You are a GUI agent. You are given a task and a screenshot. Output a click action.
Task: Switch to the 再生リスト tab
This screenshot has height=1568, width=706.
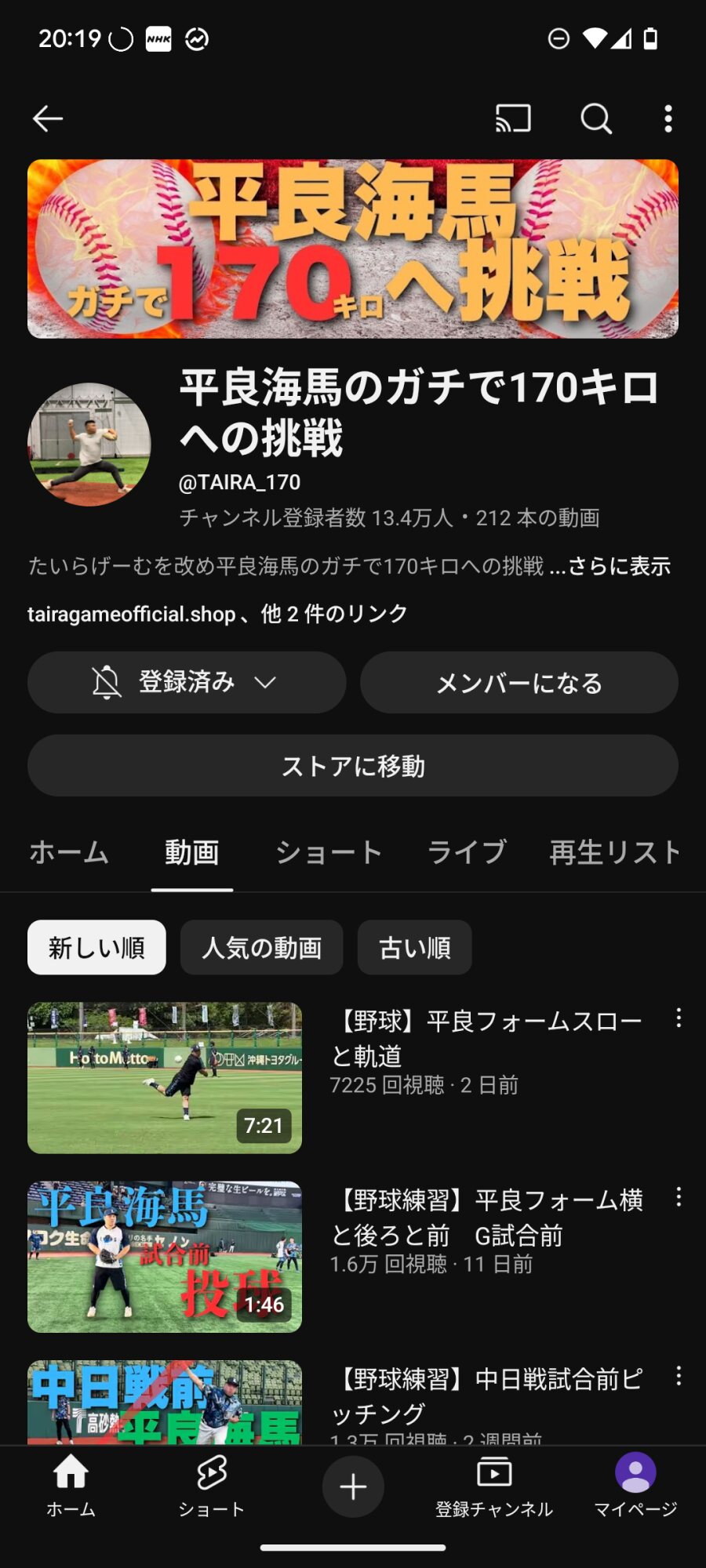coord(614,852)
